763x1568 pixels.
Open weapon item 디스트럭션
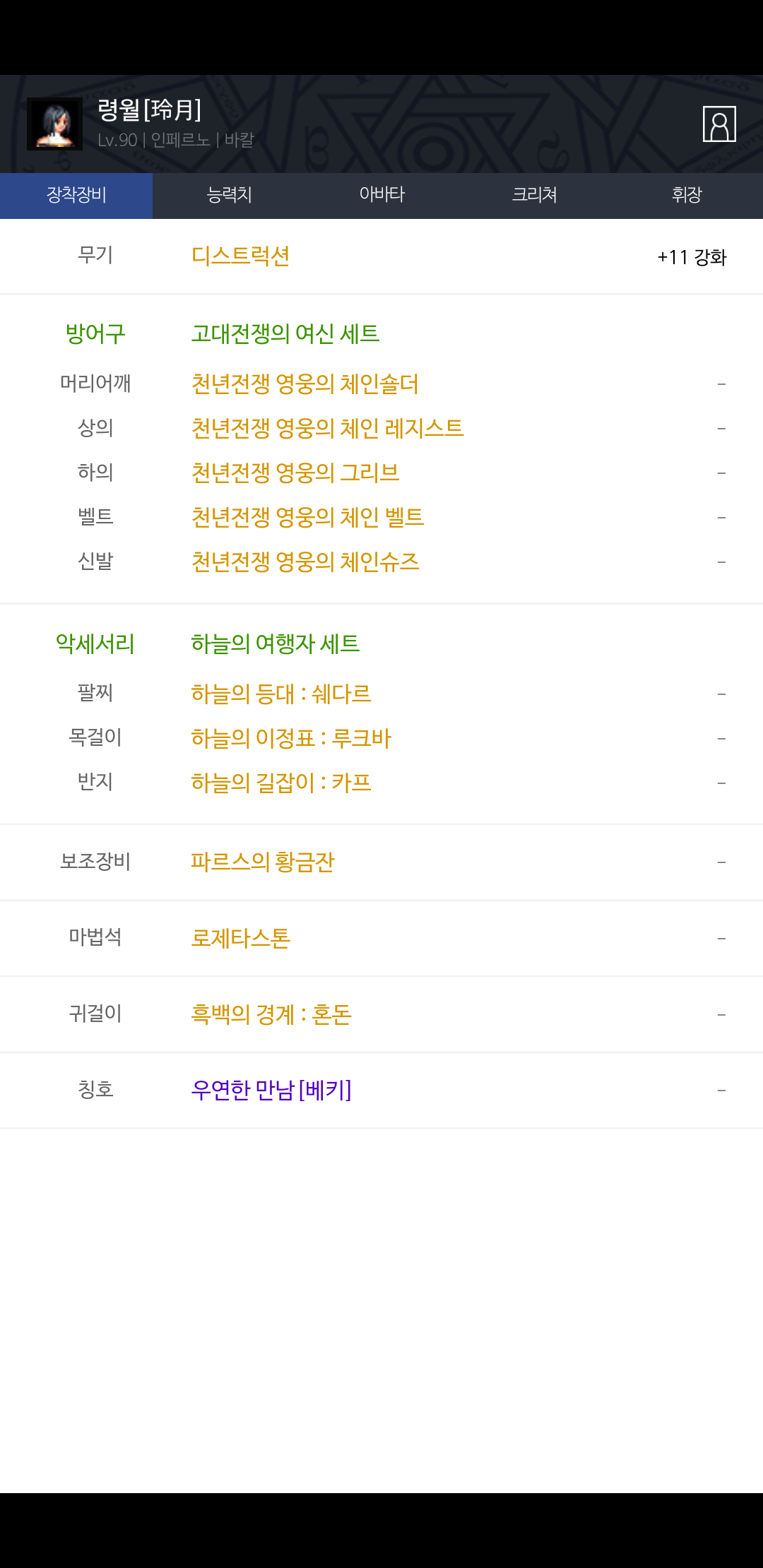click(240, 256)
